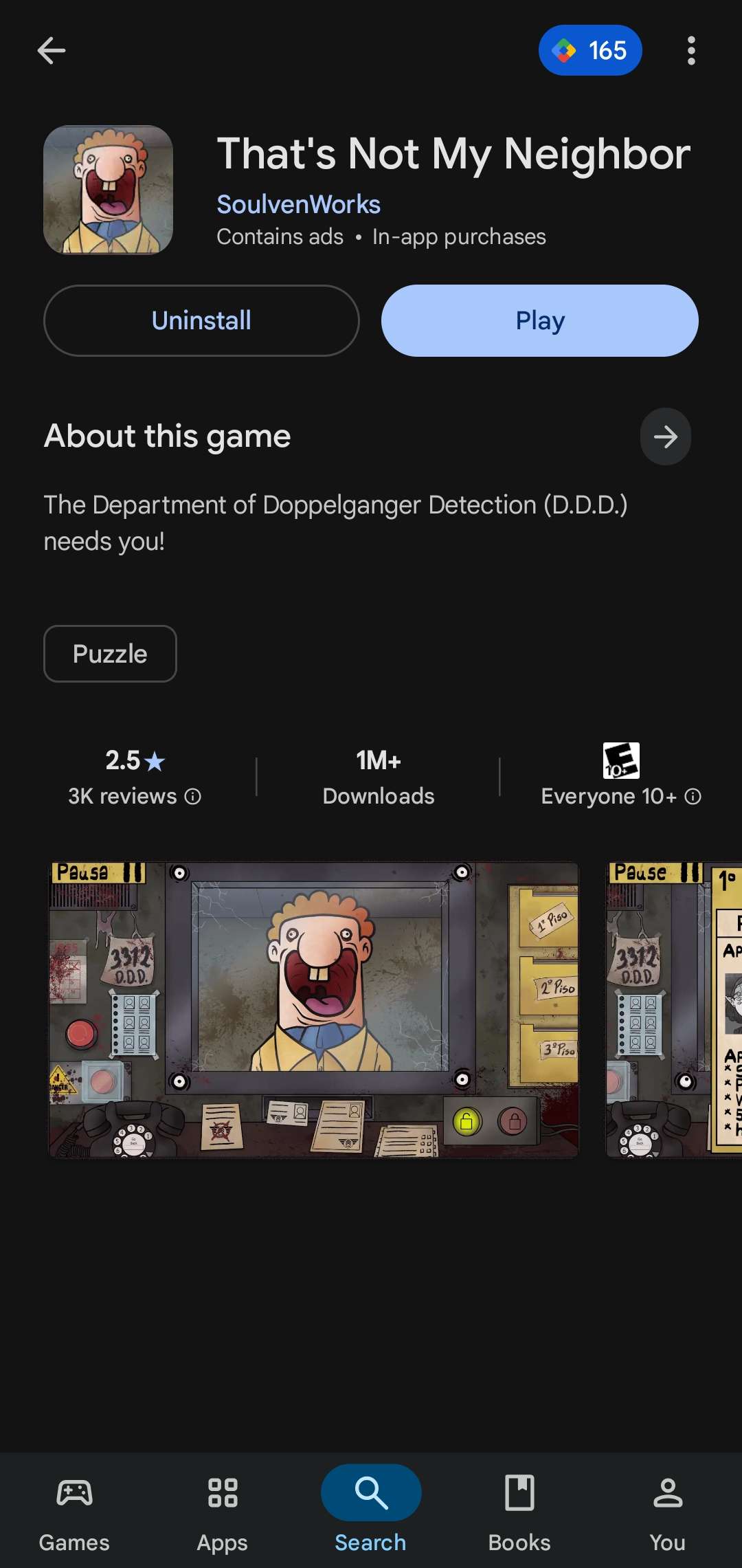
Task: Select the Puzzle category chip
Action: 110,654
